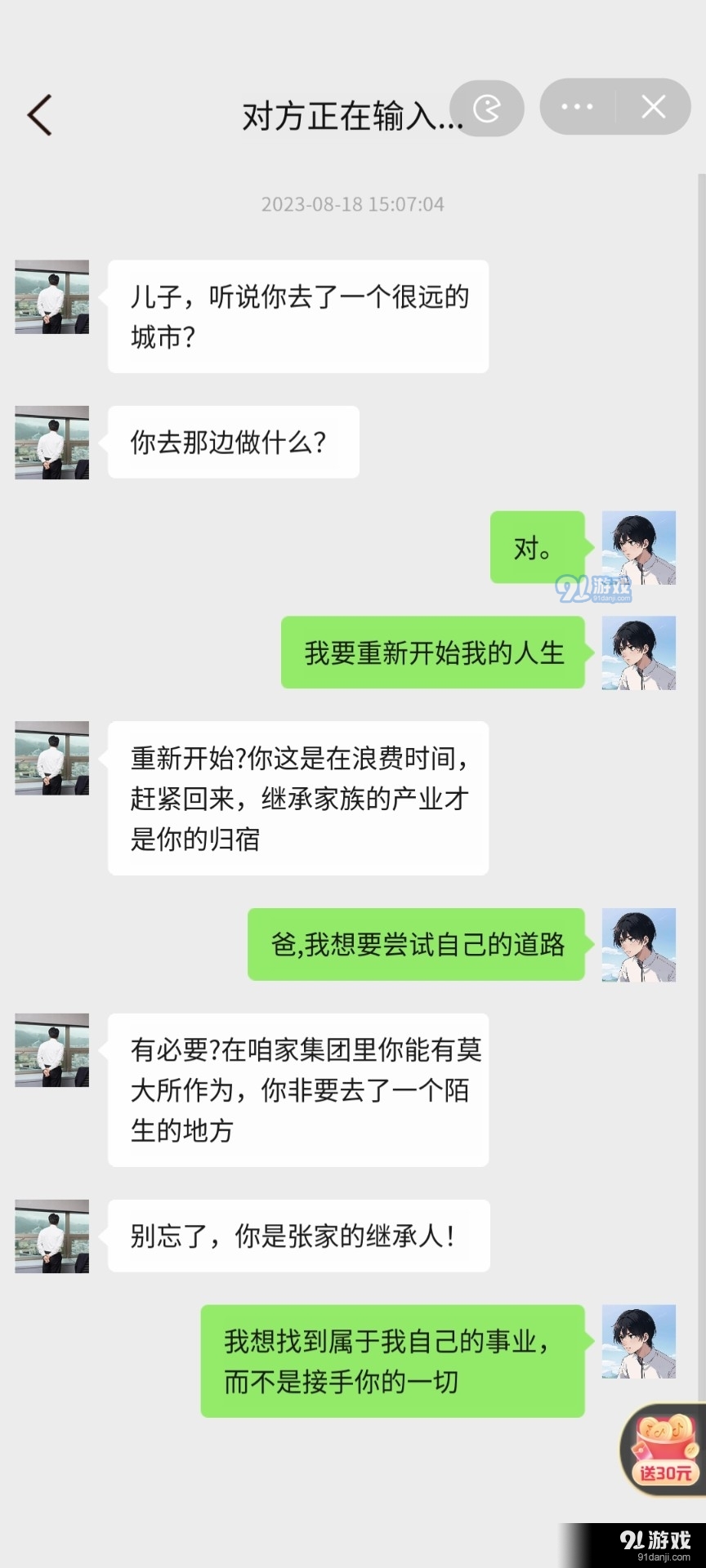
Task: Tap the back arrow to exit the chat
Action: pyautogui.click(x=39, y=114)
